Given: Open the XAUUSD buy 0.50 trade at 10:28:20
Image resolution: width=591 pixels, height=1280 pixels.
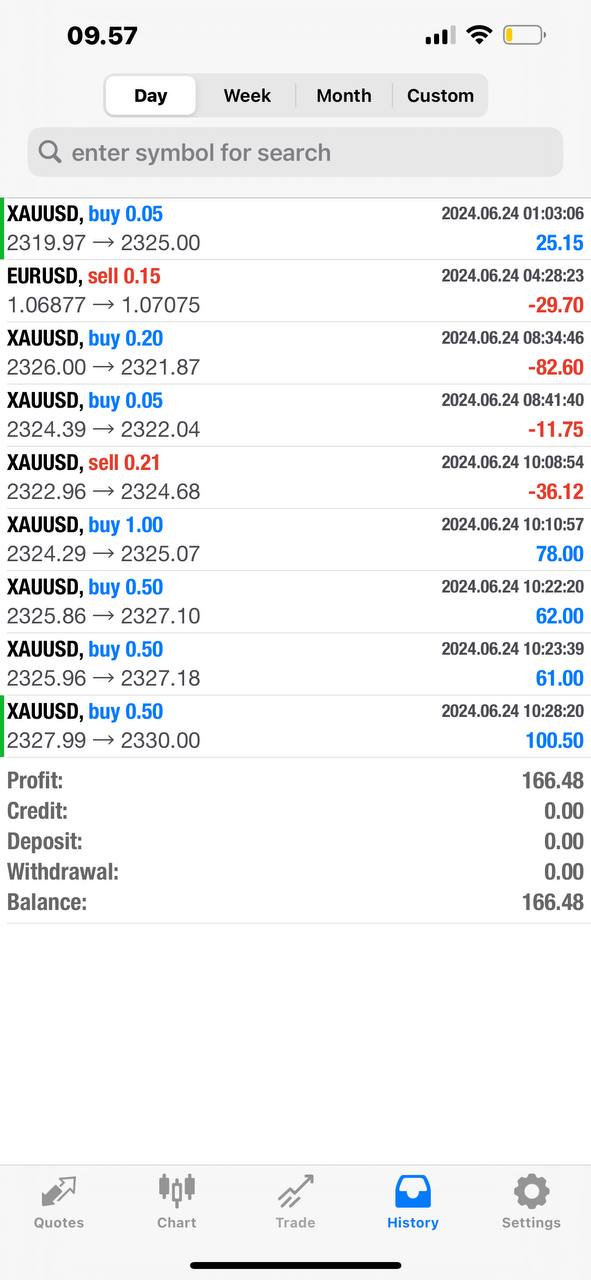Looking at the screenshot, I should [x=295, y=726].
